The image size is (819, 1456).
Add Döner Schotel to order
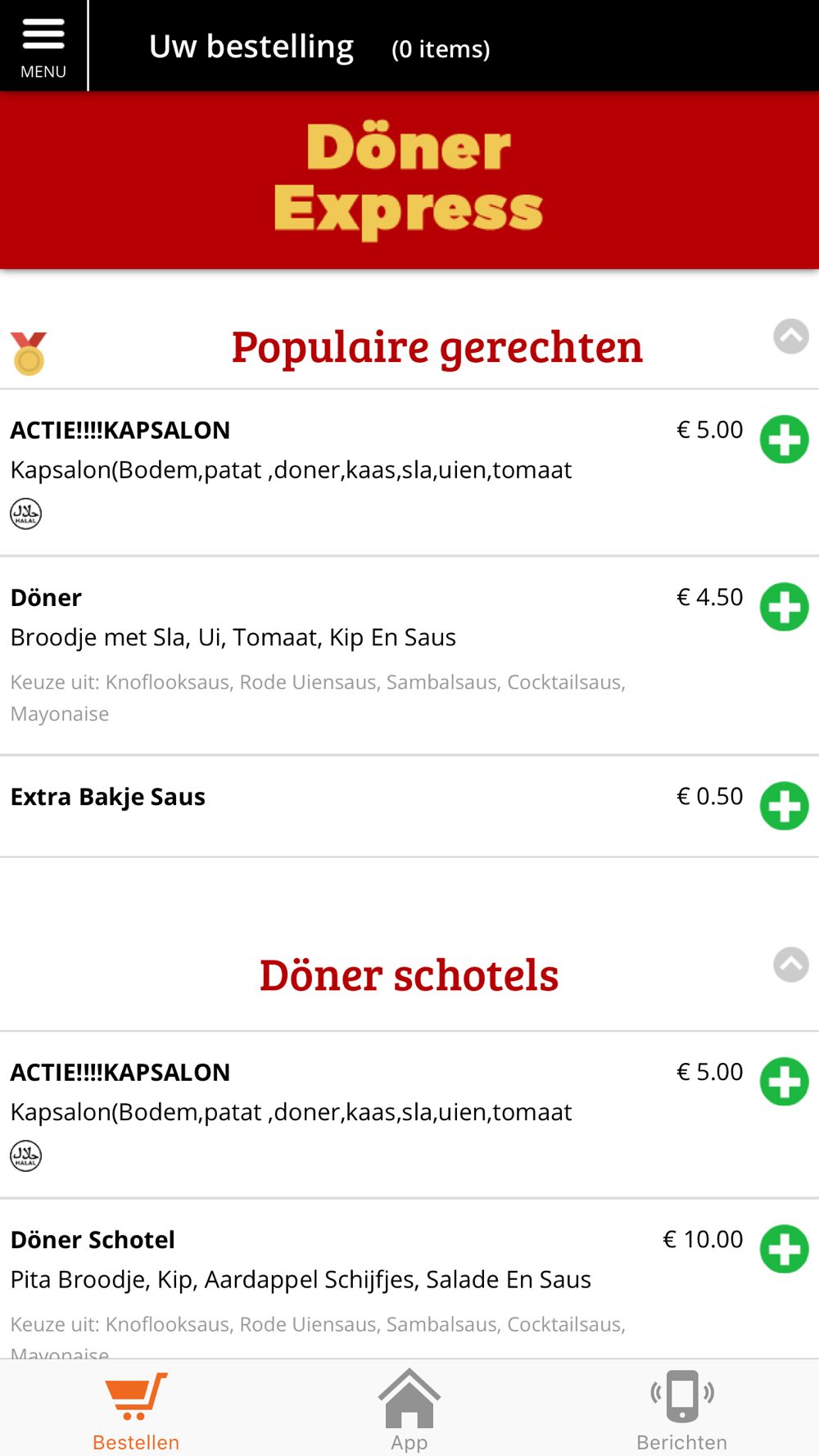784,1249
